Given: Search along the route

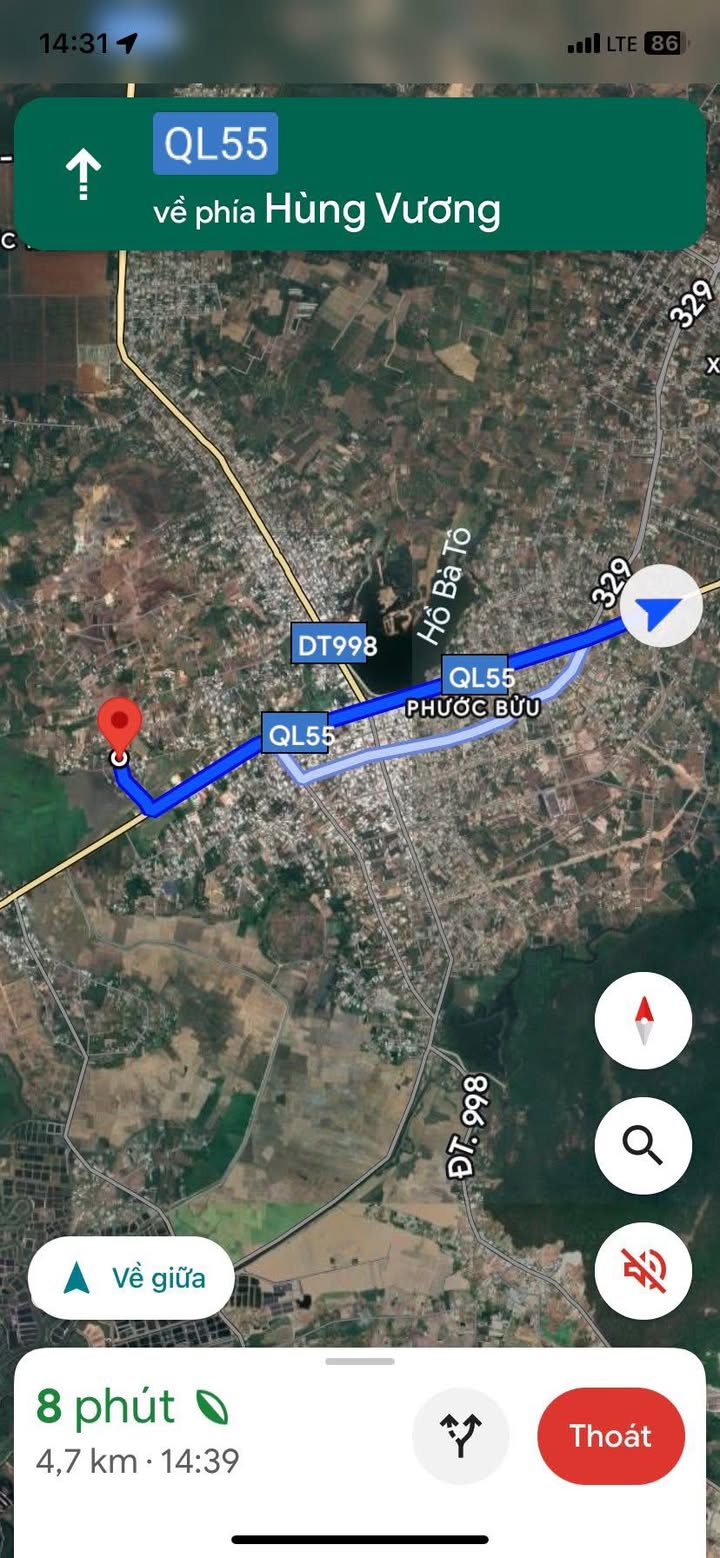Looking at the screenshot, I should point(642,1146).
